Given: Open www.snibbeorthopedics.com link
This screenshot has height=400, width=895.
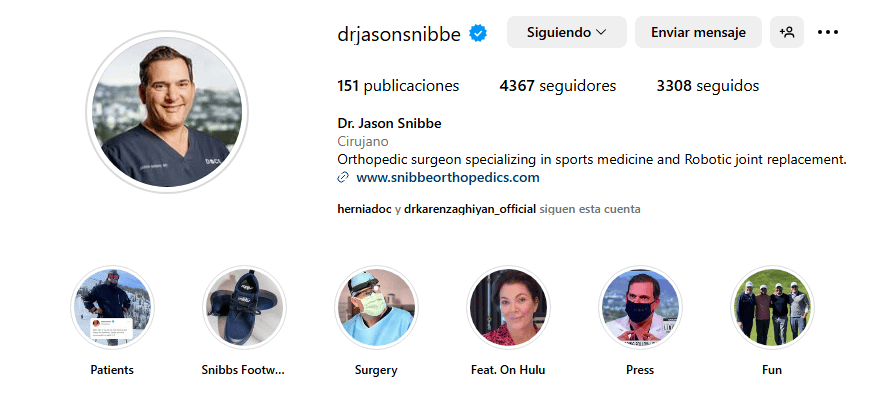Looking at the screenshot, I should pos(447,177).
